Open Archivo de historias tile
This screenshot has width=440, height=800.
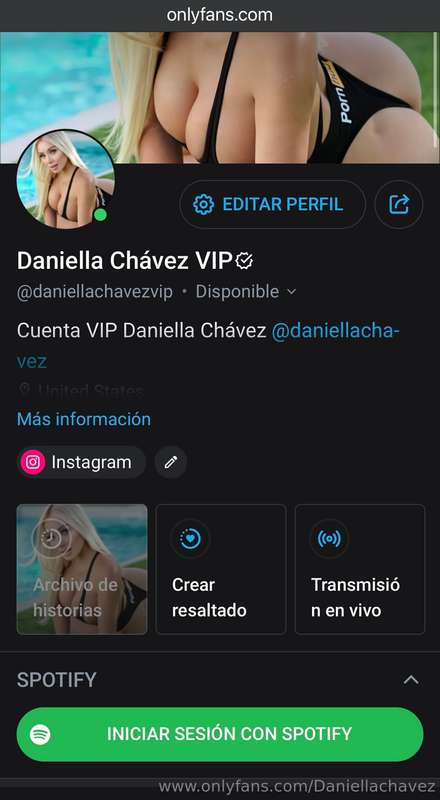point(82,569)
